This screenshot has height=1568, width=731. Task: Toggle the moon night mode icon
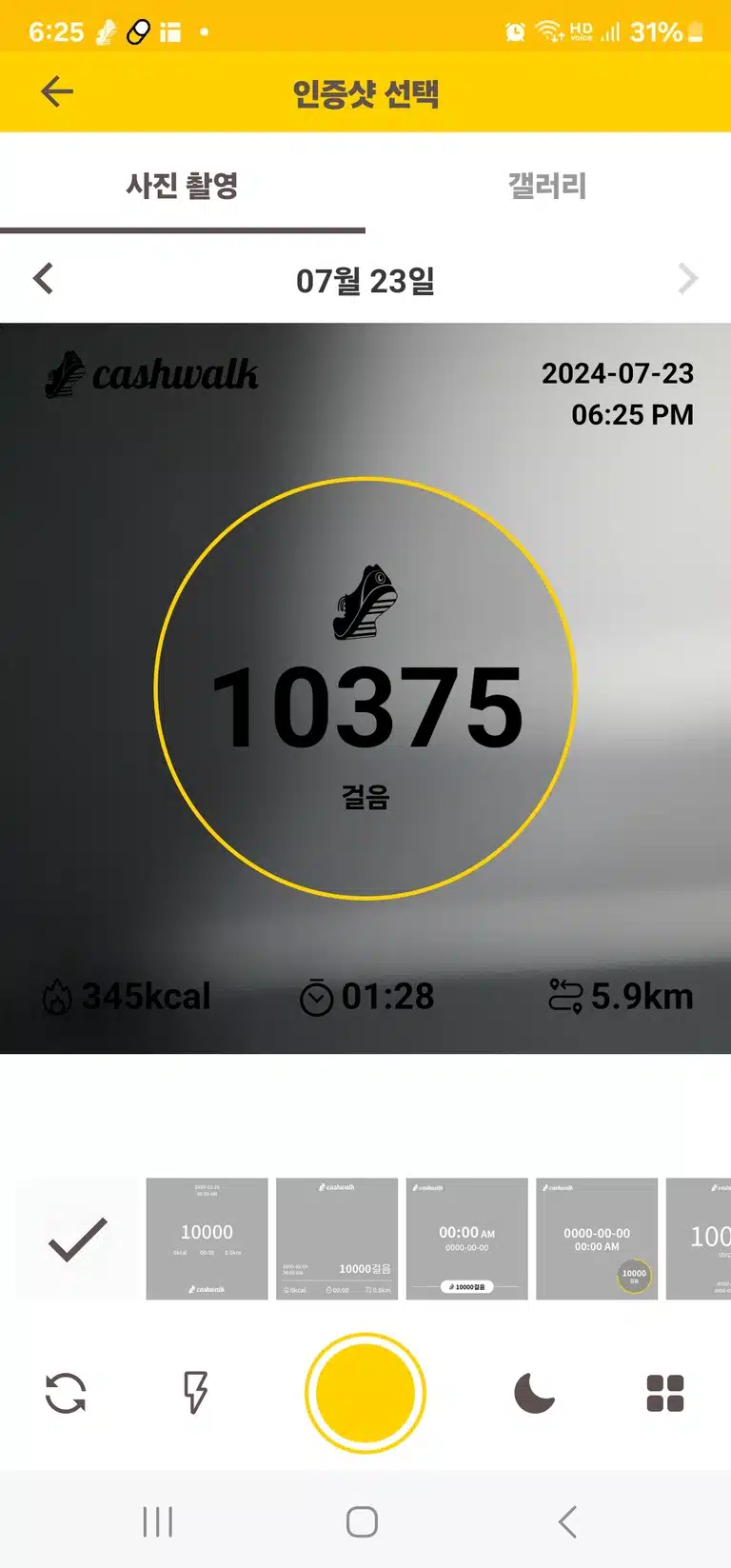coord(534,1393)
